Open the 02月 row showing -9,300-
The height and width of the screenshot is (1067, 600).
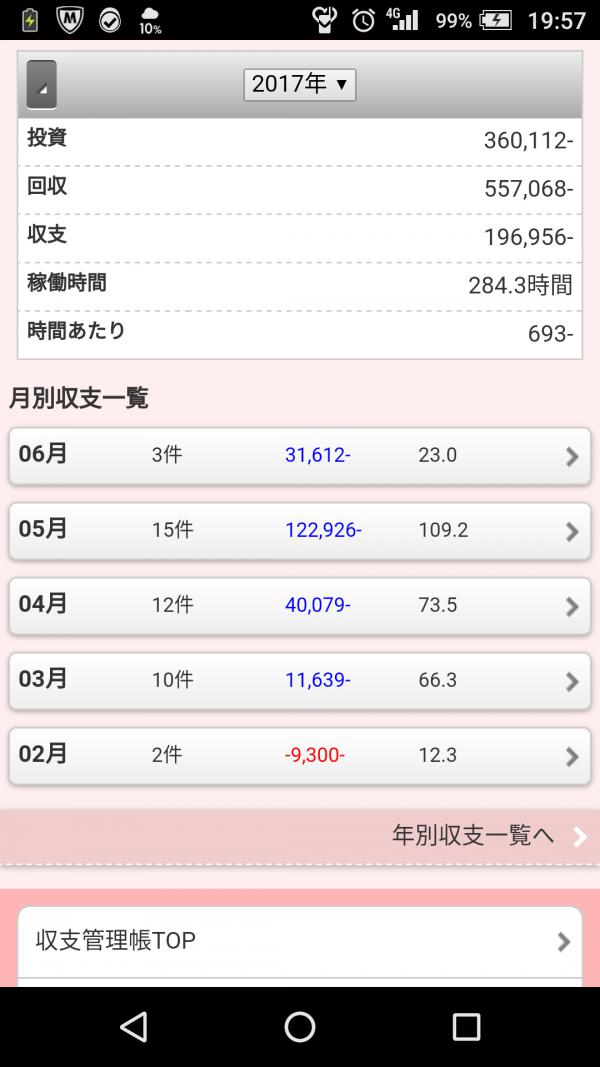299,755
